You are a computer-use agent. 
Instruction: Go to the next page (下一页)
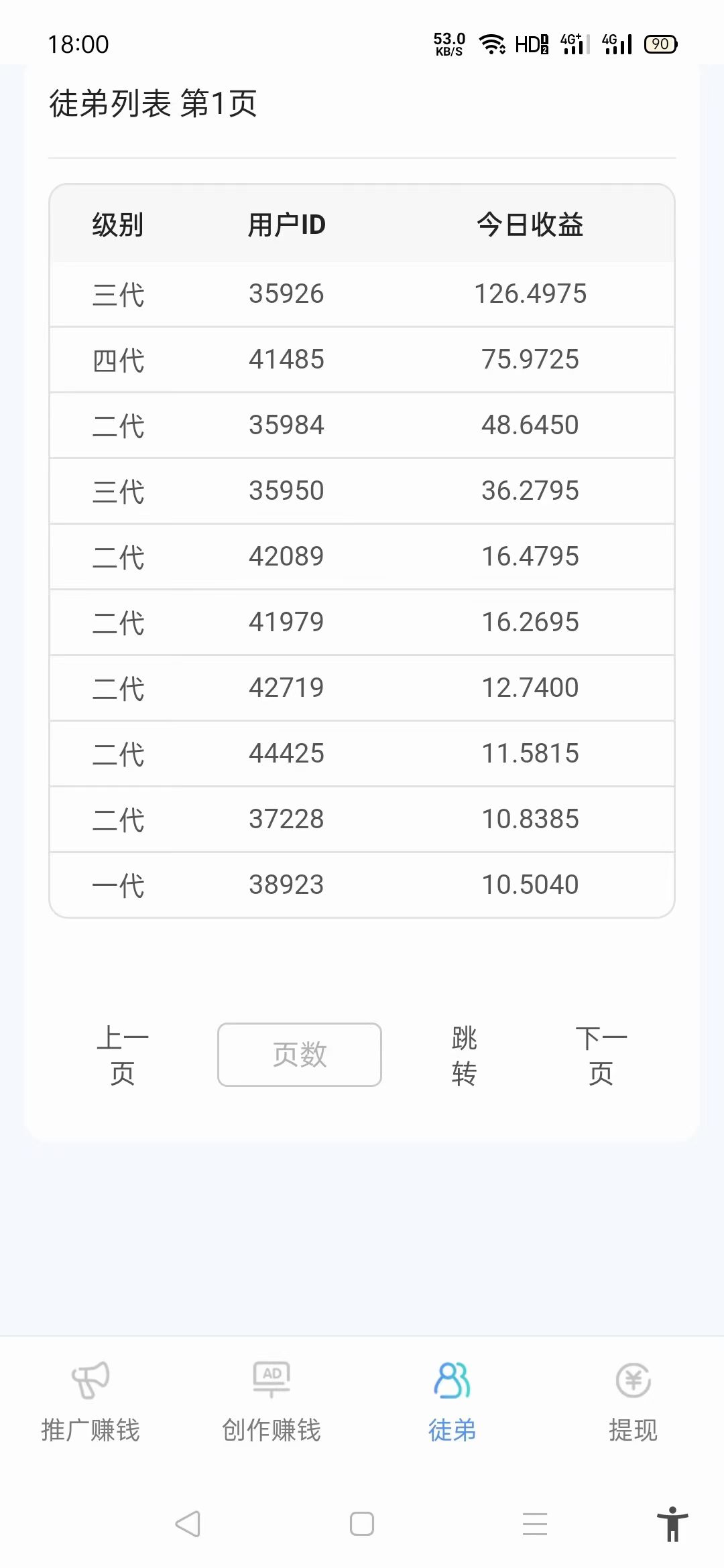601,1055
